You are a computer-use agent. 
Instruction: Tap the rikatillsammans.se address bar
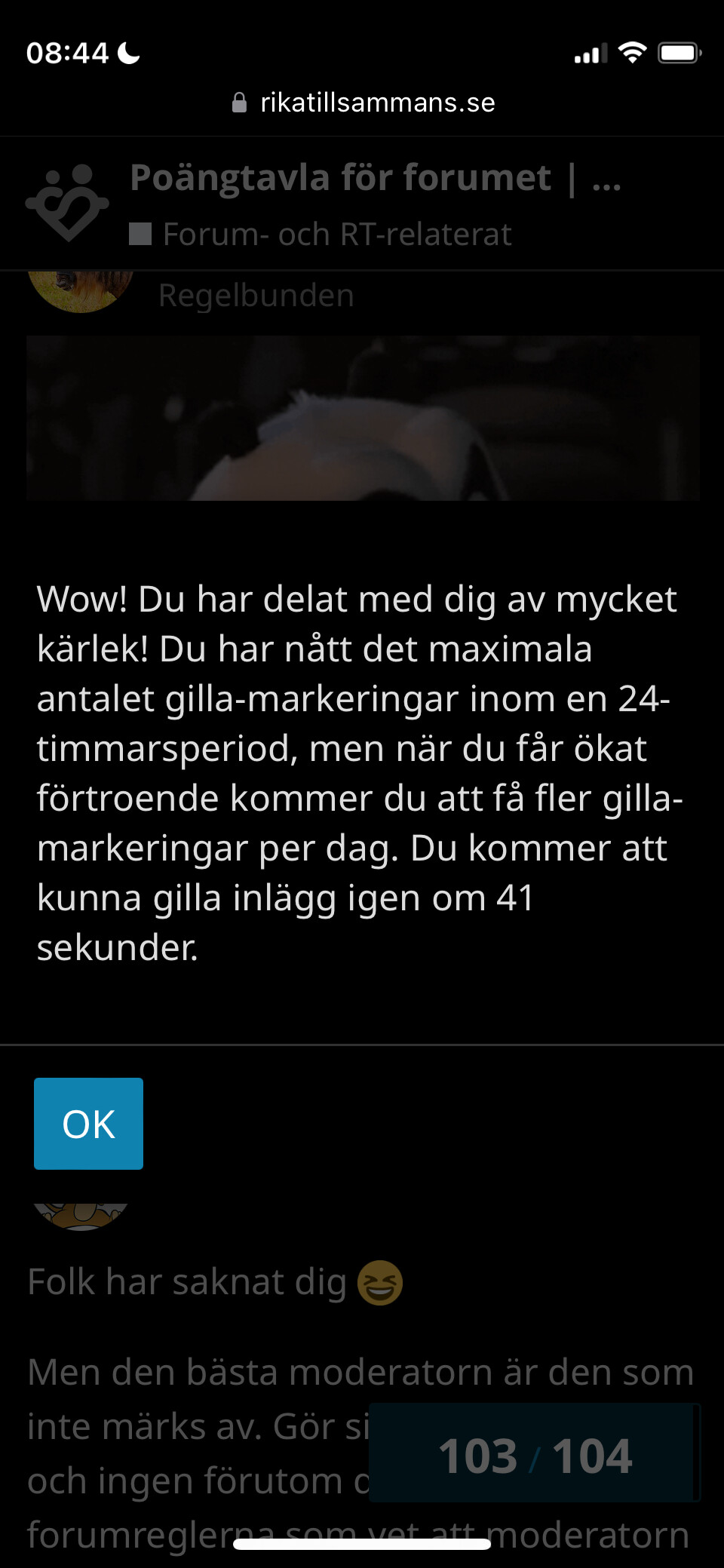pyautogui.click(x=363, y=103)
